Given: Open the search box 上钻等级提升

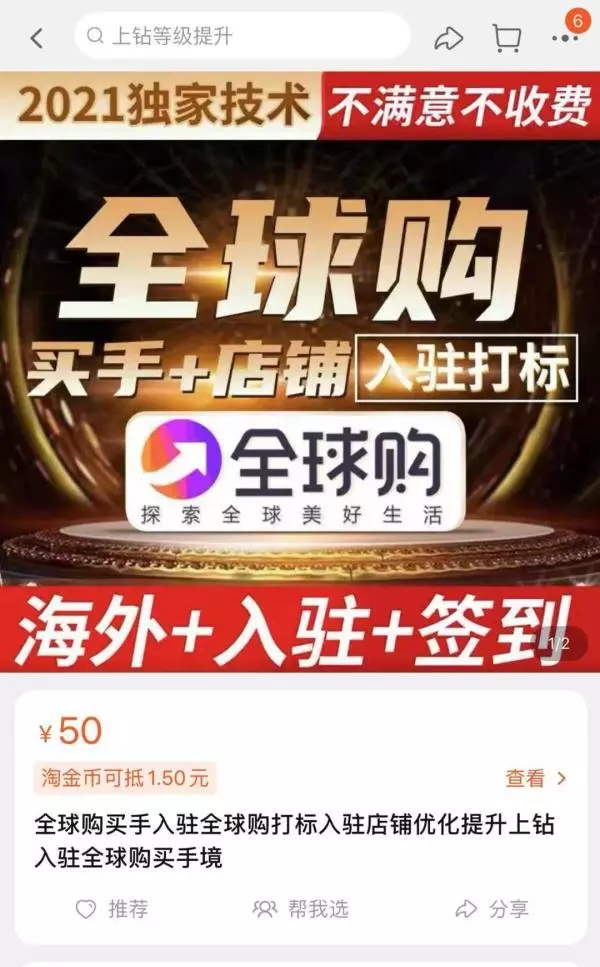Looking at the screenshot, I should (x=242, y=37).
